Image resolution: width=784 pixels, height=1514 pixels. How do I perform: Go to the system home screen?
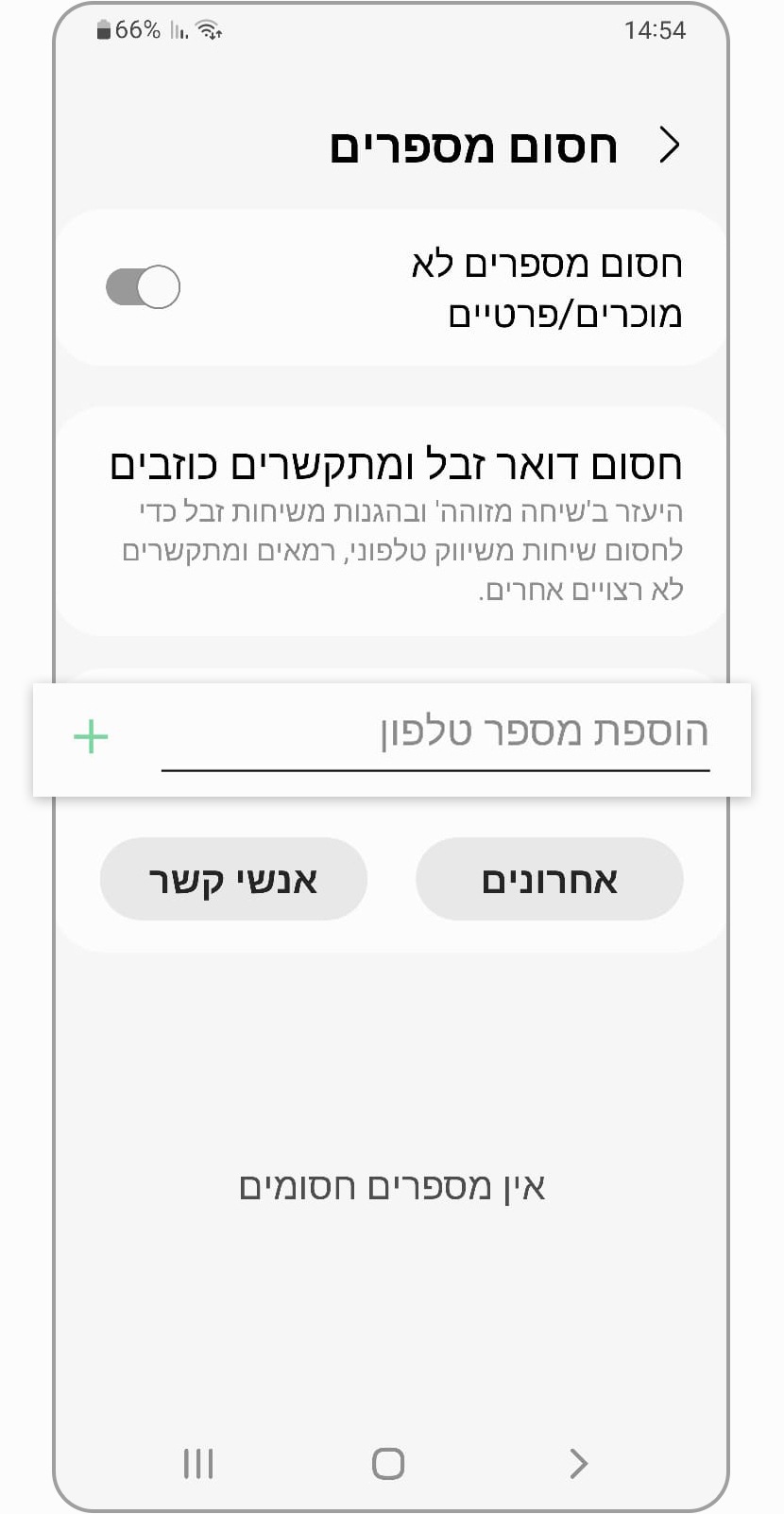pos(388,1464)
